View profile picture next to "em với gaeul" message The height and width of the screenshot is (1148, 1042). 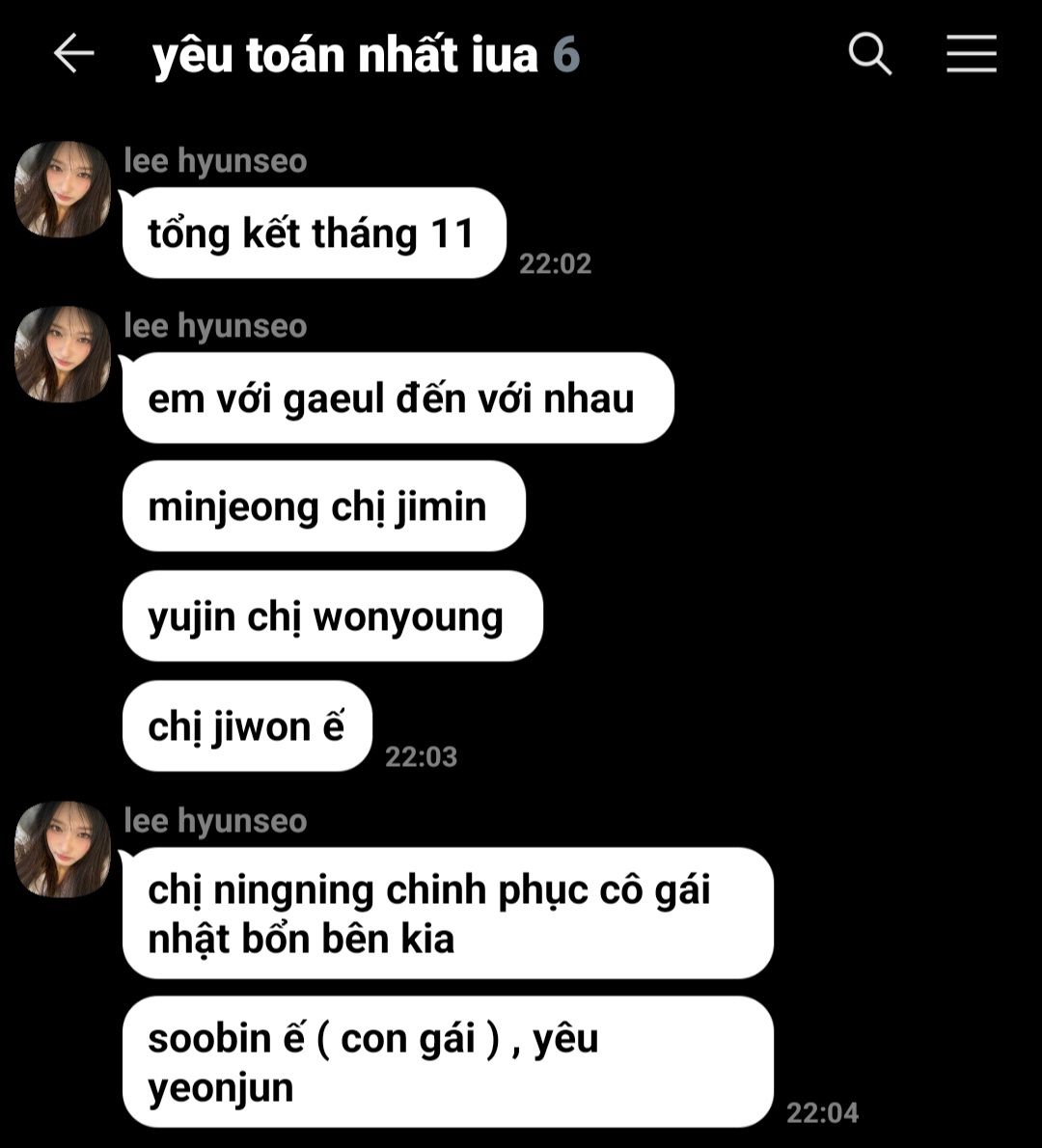coord(63,355)
